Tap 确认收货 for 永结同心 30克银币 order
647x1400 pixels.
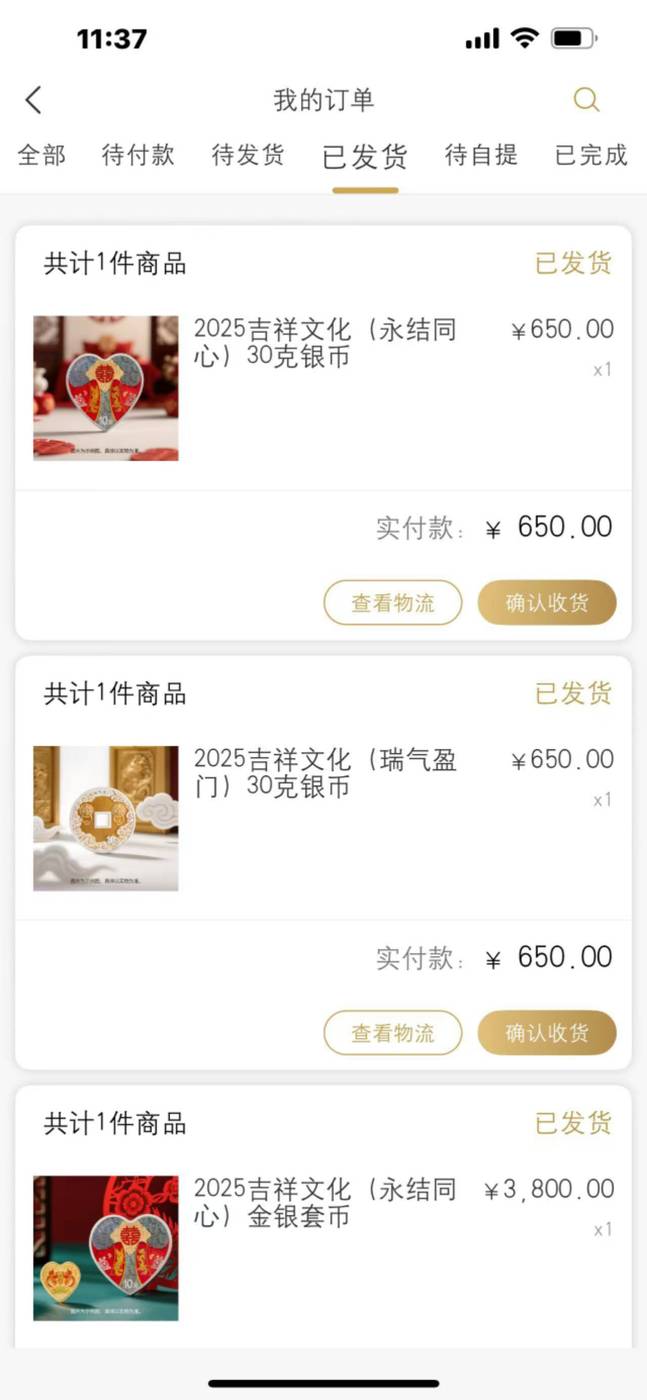tap(547, 603)
